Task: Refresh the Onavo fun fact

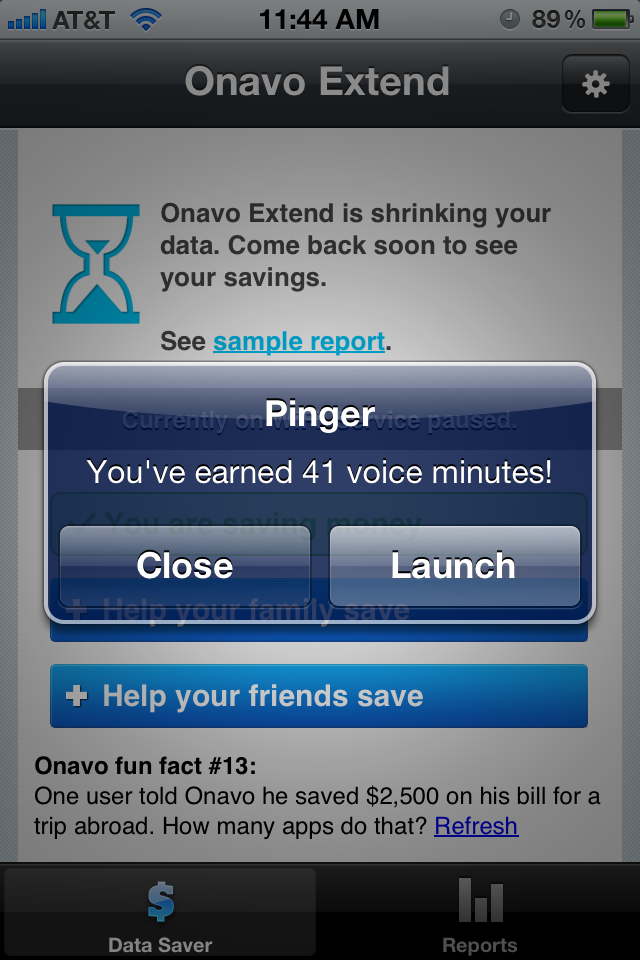Action: click(476, 826)
